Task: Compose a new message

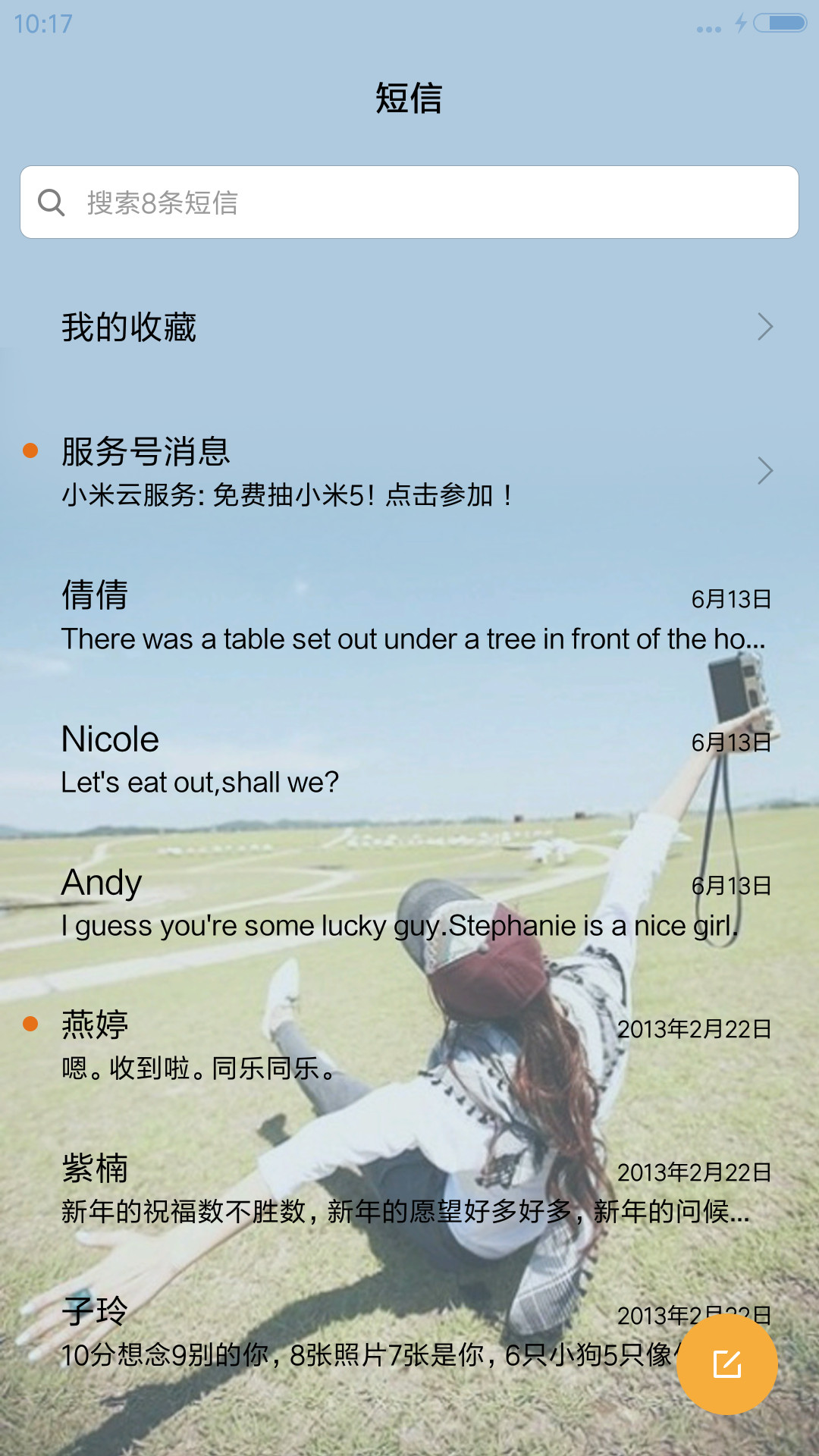Action: pyautogui.click(x=727, y=1364)
